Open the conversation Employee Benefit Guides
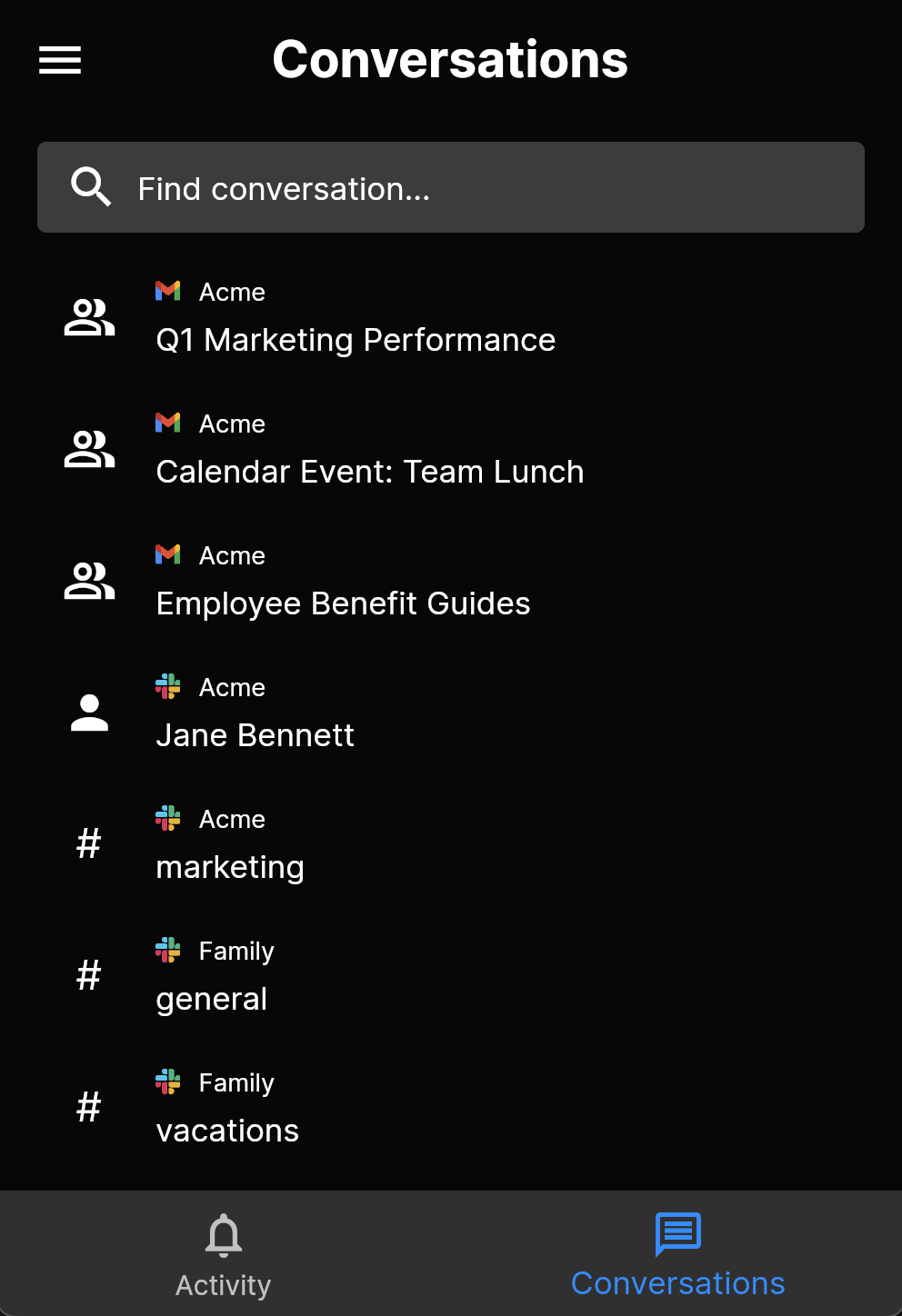The image size is (902, 1316). point(344,603)
